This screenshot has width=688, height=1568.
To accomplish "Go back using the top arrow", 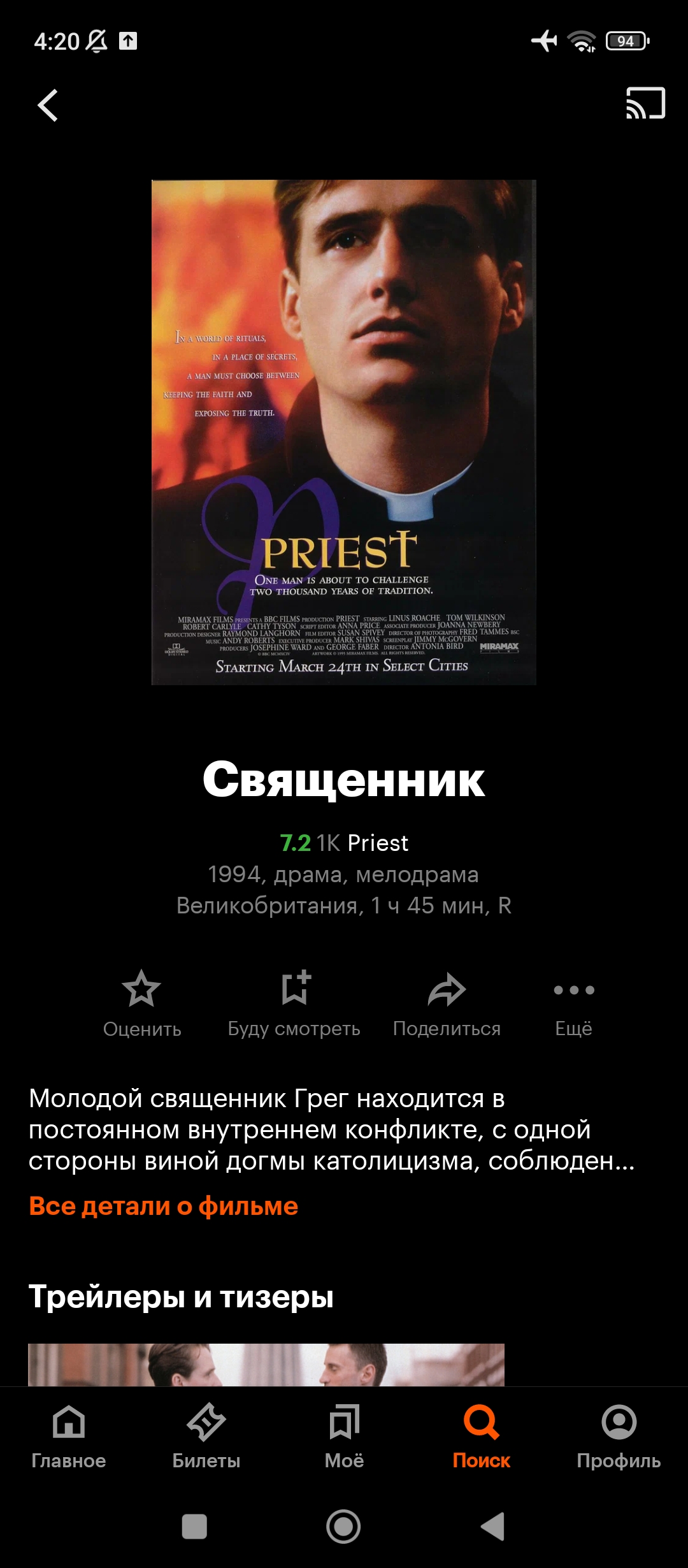I will tap(48, 105).
